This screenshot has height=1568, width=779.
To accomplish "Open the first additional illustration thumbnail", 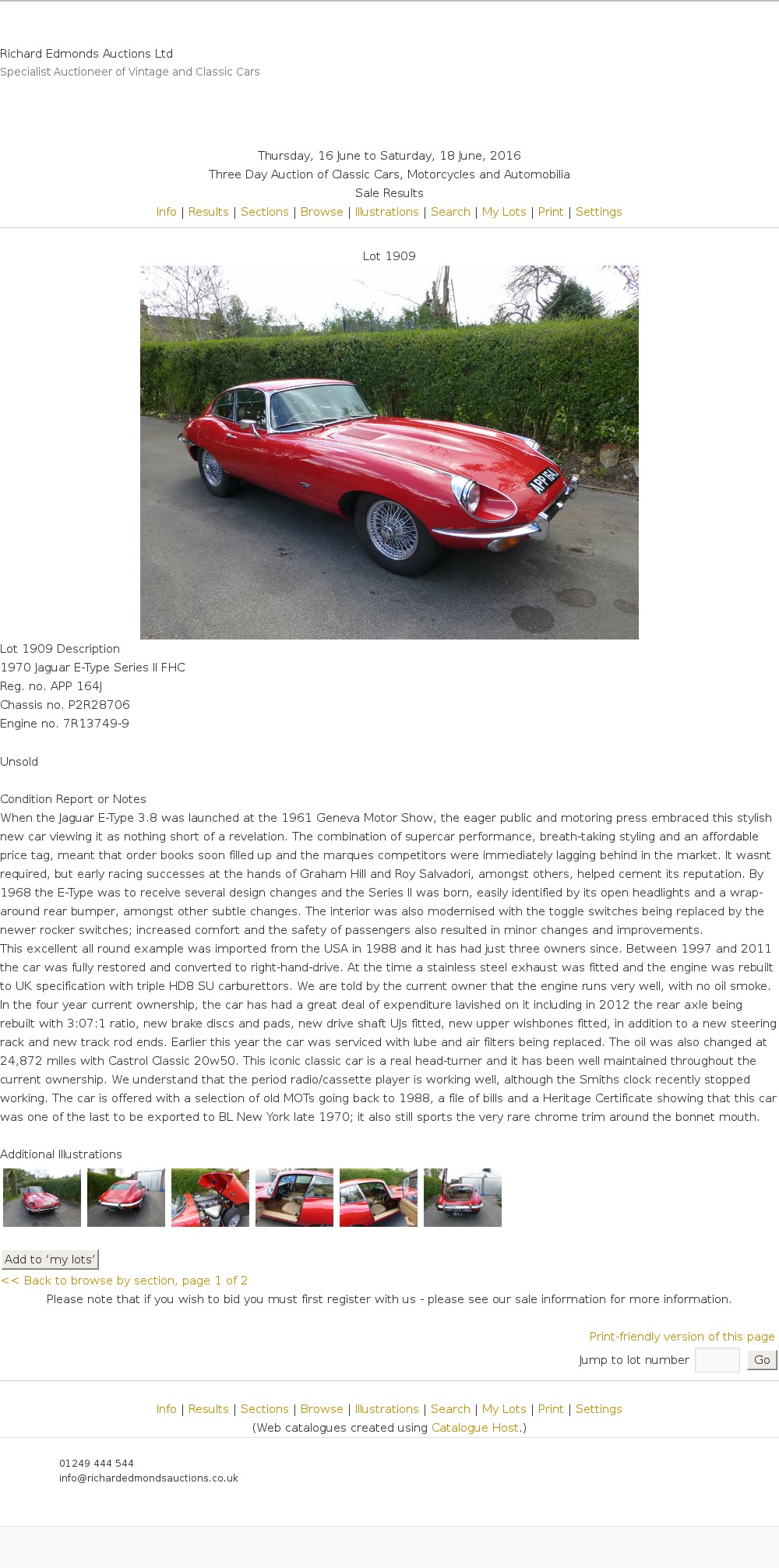I will [42, 1197].
